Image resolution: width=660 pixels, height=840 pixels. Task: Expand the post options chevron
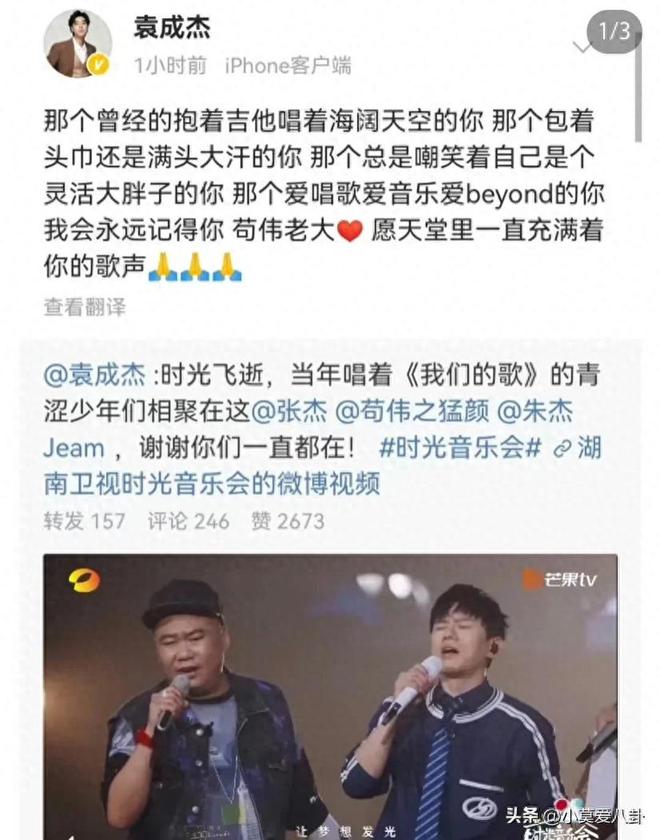(x=583, y=47)
